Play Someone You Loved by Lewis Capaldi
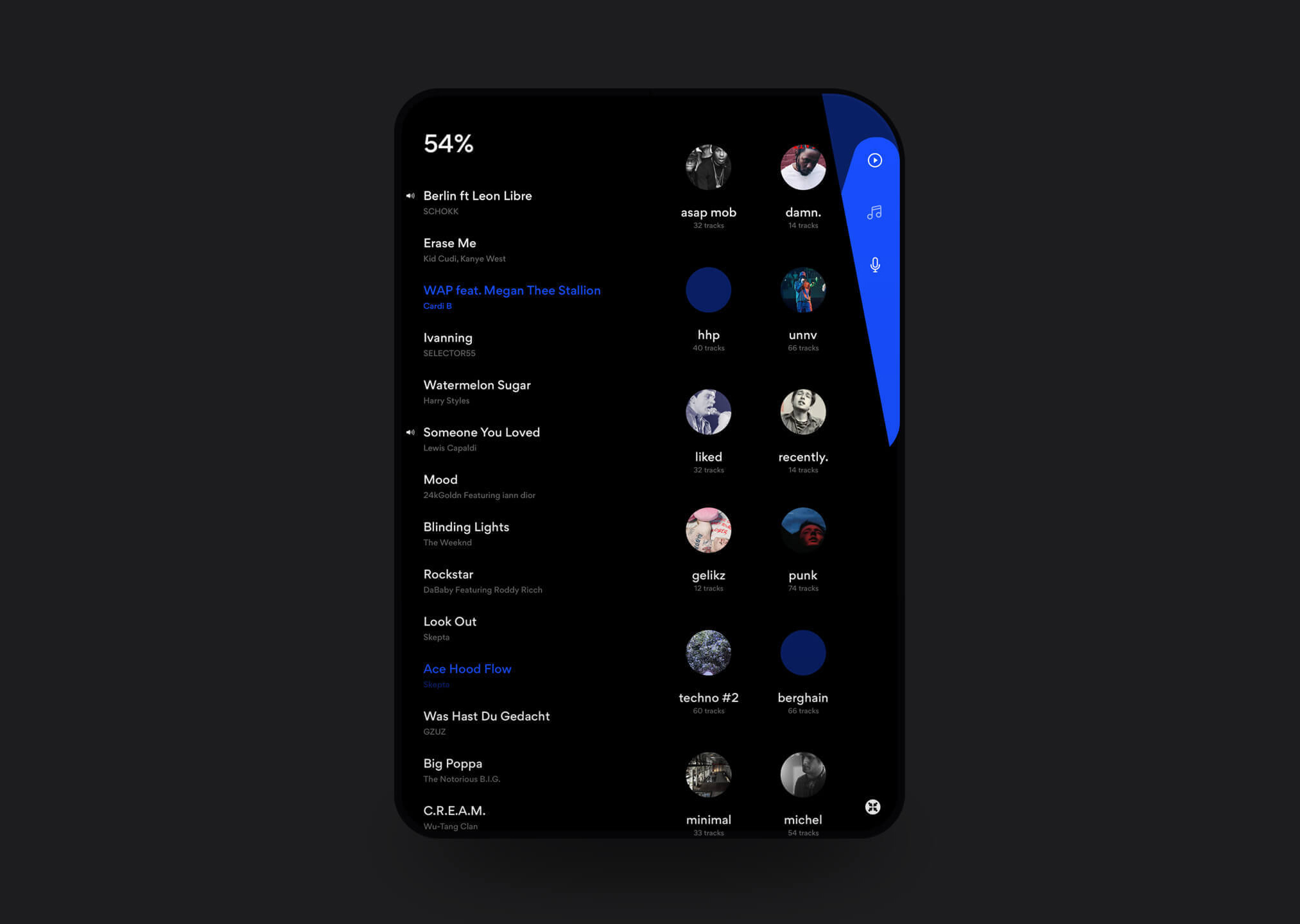The height and width of the screenshot is (924, 1300). pyautogui.click(x=481, y=433)
